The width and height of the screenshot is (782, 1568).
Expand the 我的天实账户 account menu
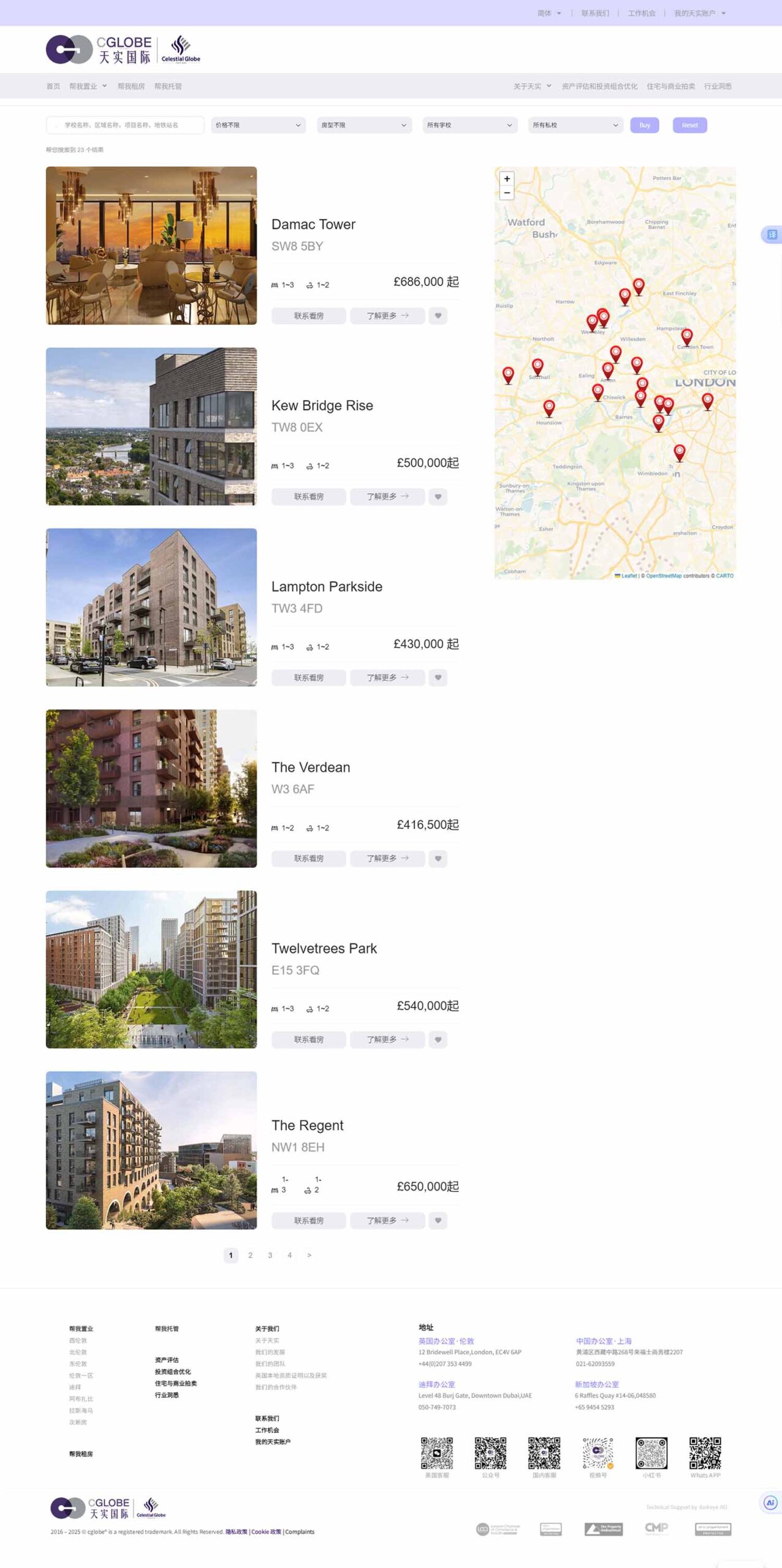(x=699, y=13)
